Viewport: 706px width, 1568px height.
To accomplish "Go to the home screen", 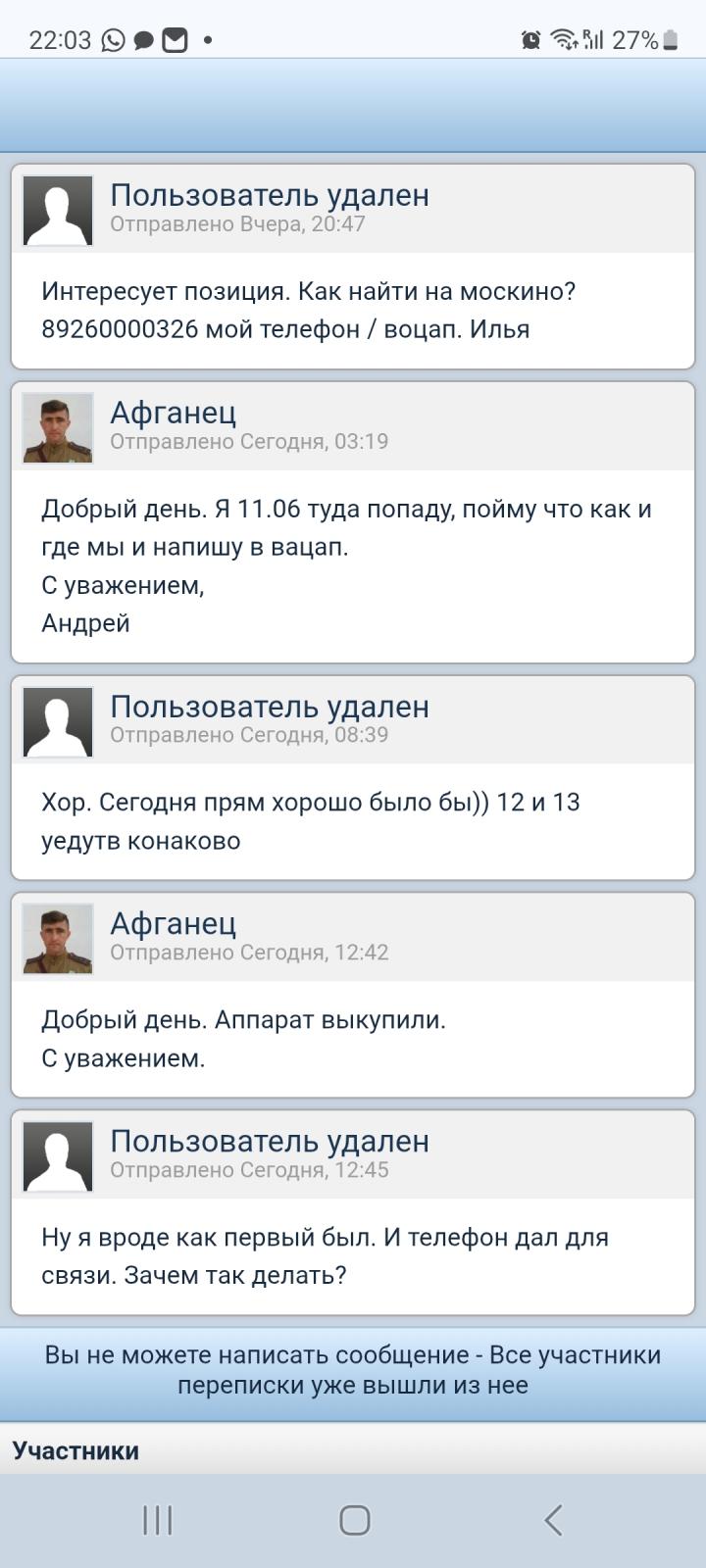I will (x=354, y=1520).
